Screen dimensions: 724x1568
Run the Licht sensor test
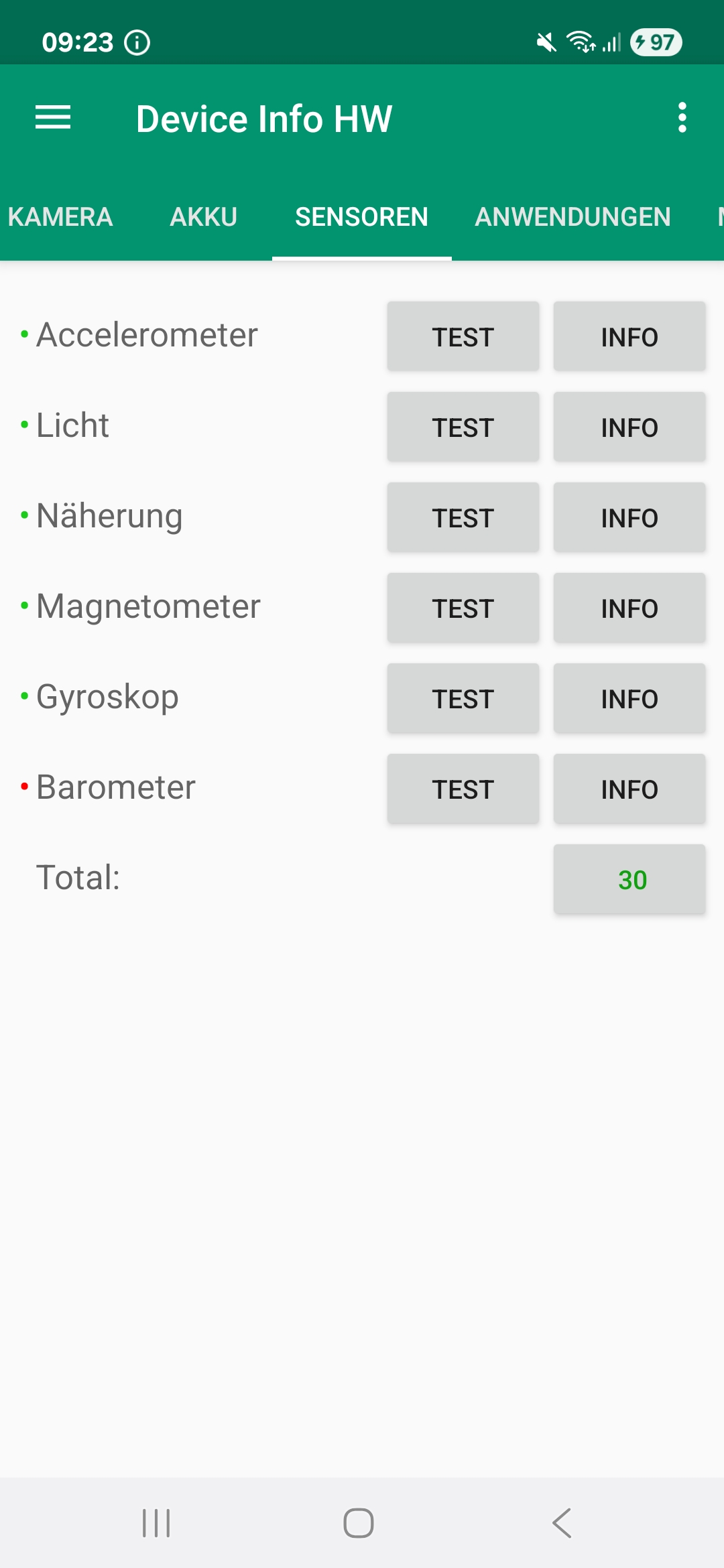pyautogui.click(x=463, y=427)
